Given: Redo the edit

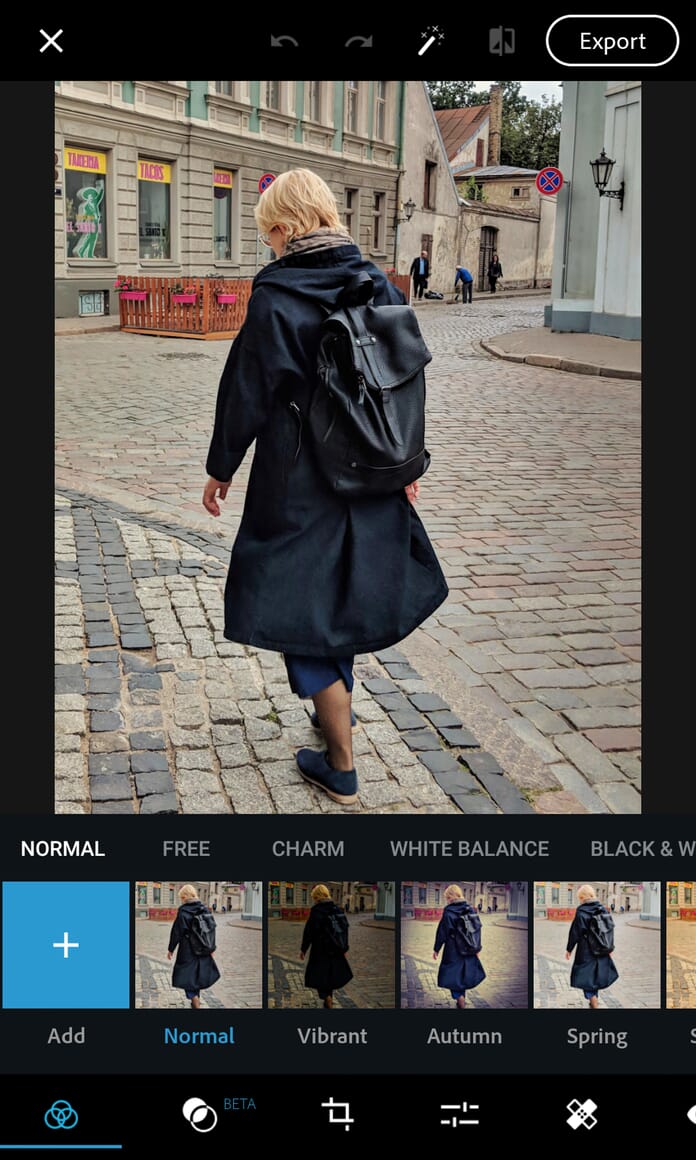Looking at the screenshot, I should (358, 41).
